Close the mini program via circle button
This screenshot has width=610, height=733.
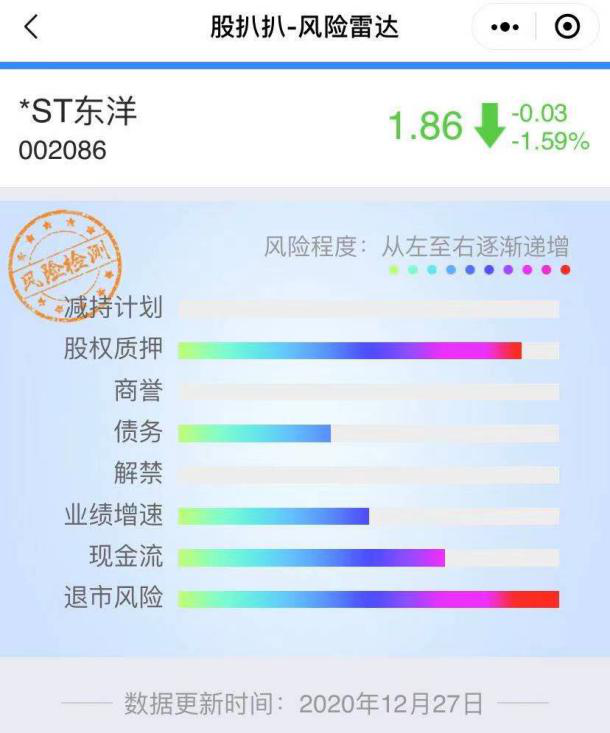tap(567, 27)
